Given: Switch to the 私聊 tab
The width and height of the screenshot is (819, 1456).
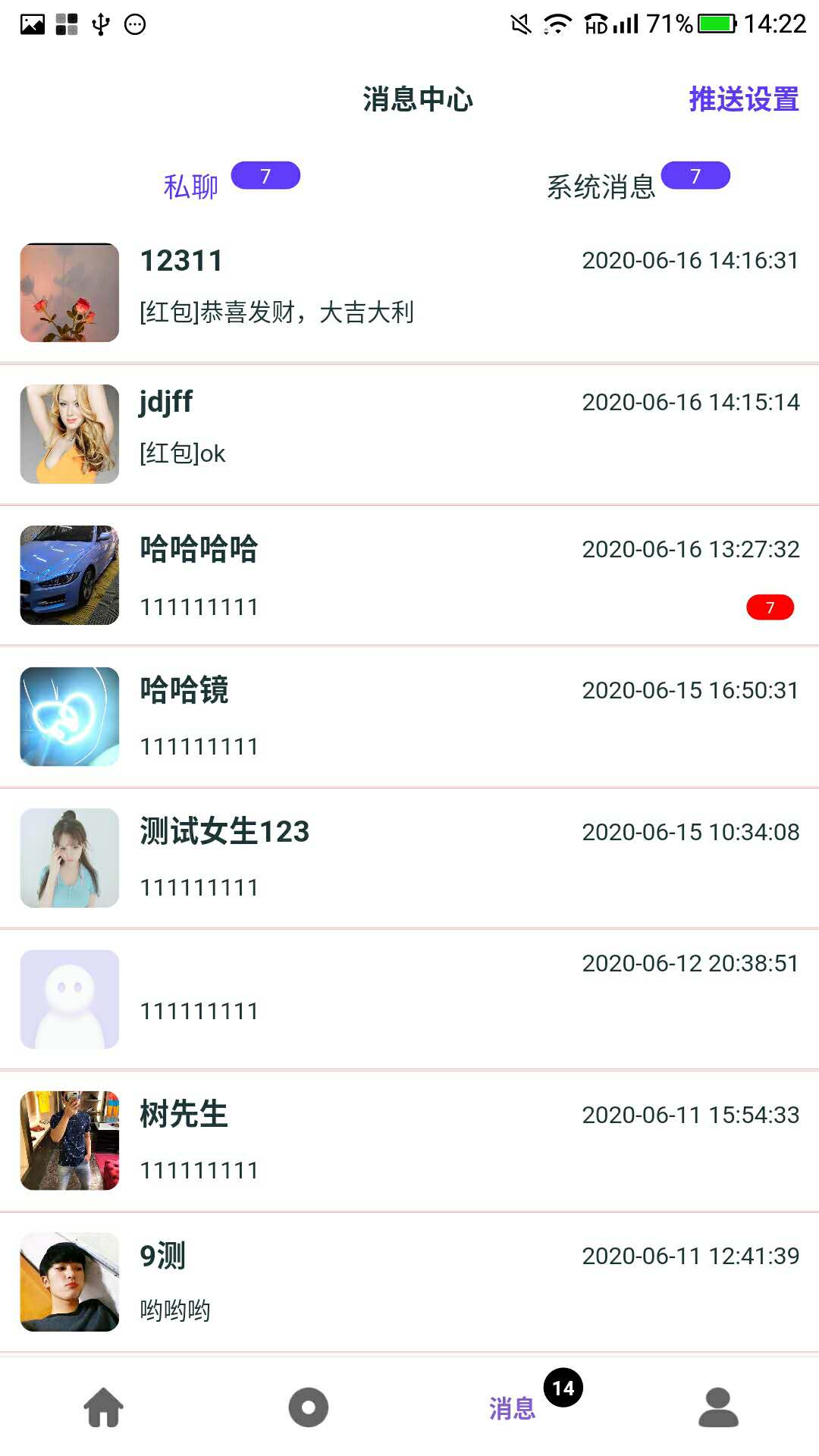Looking at the screenshot, I should pyautogui.click(x=191, y=187).
